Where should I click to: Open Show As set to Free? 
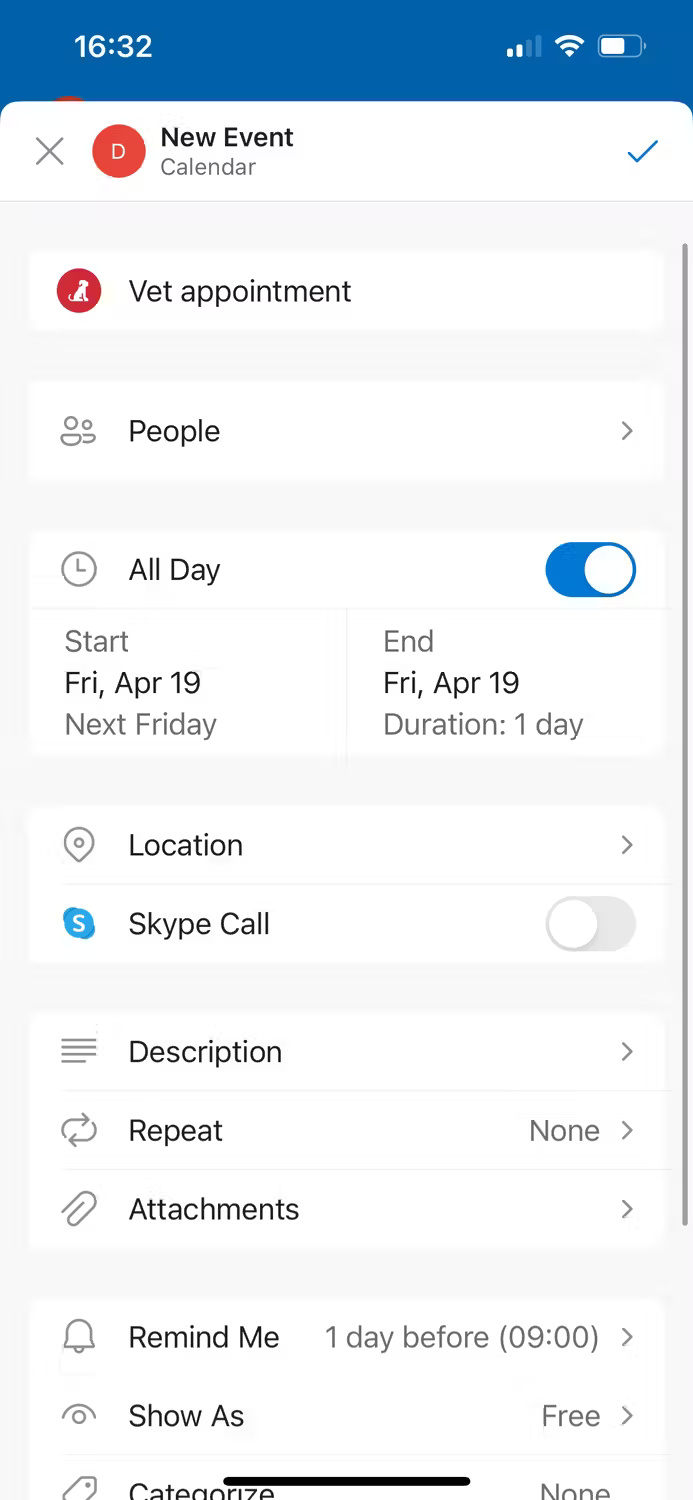click(346, 1416)
